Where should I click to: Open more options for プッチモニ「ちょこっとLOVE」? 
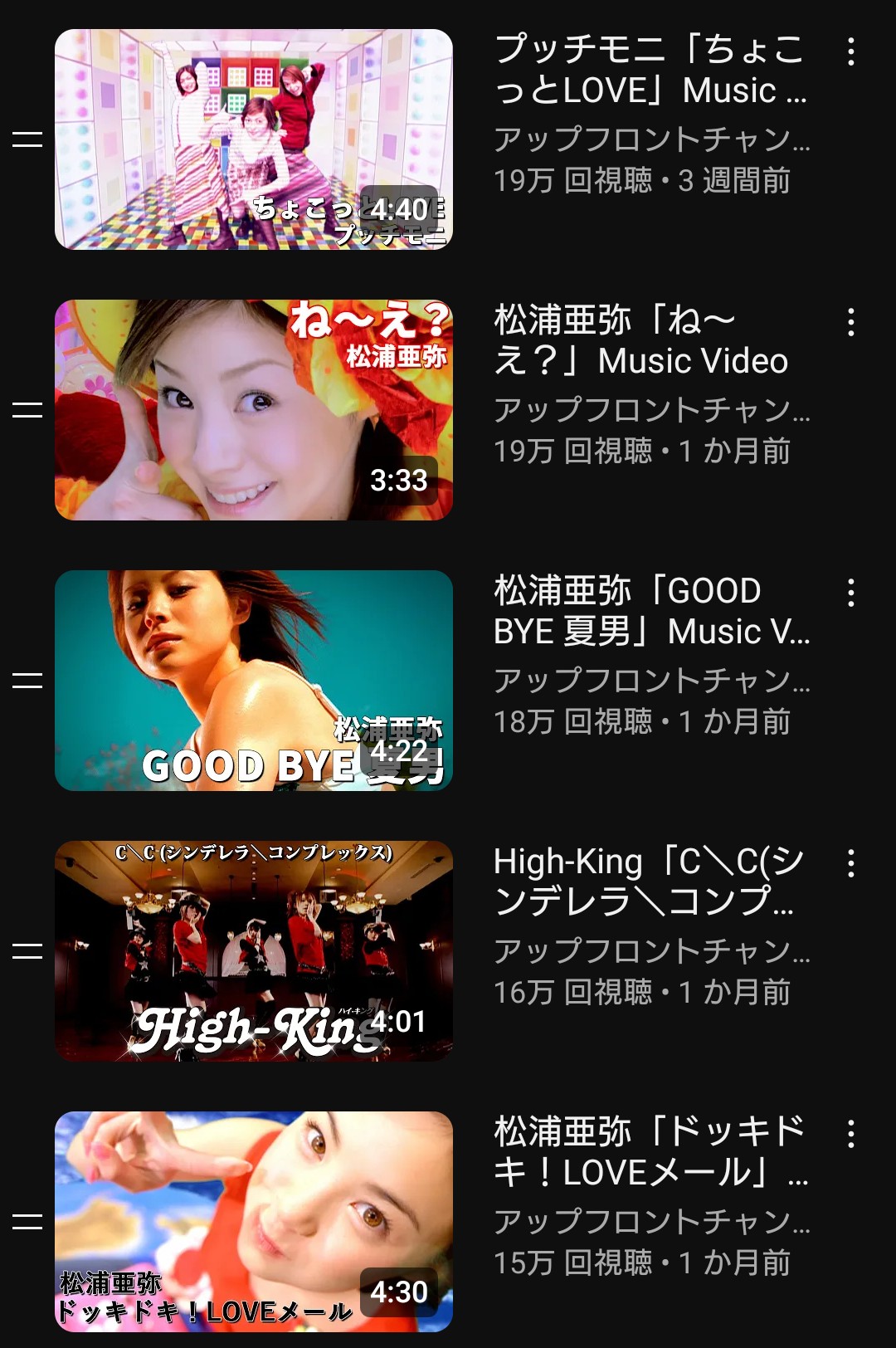850,51
